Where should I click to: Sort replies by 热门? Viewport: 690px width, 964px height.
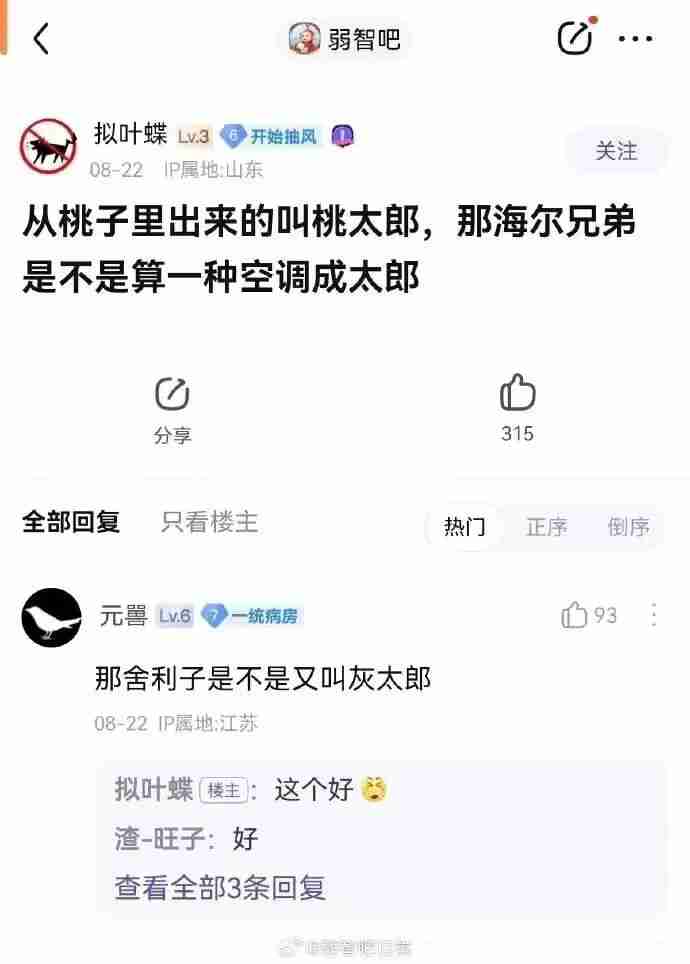[465, 527]
